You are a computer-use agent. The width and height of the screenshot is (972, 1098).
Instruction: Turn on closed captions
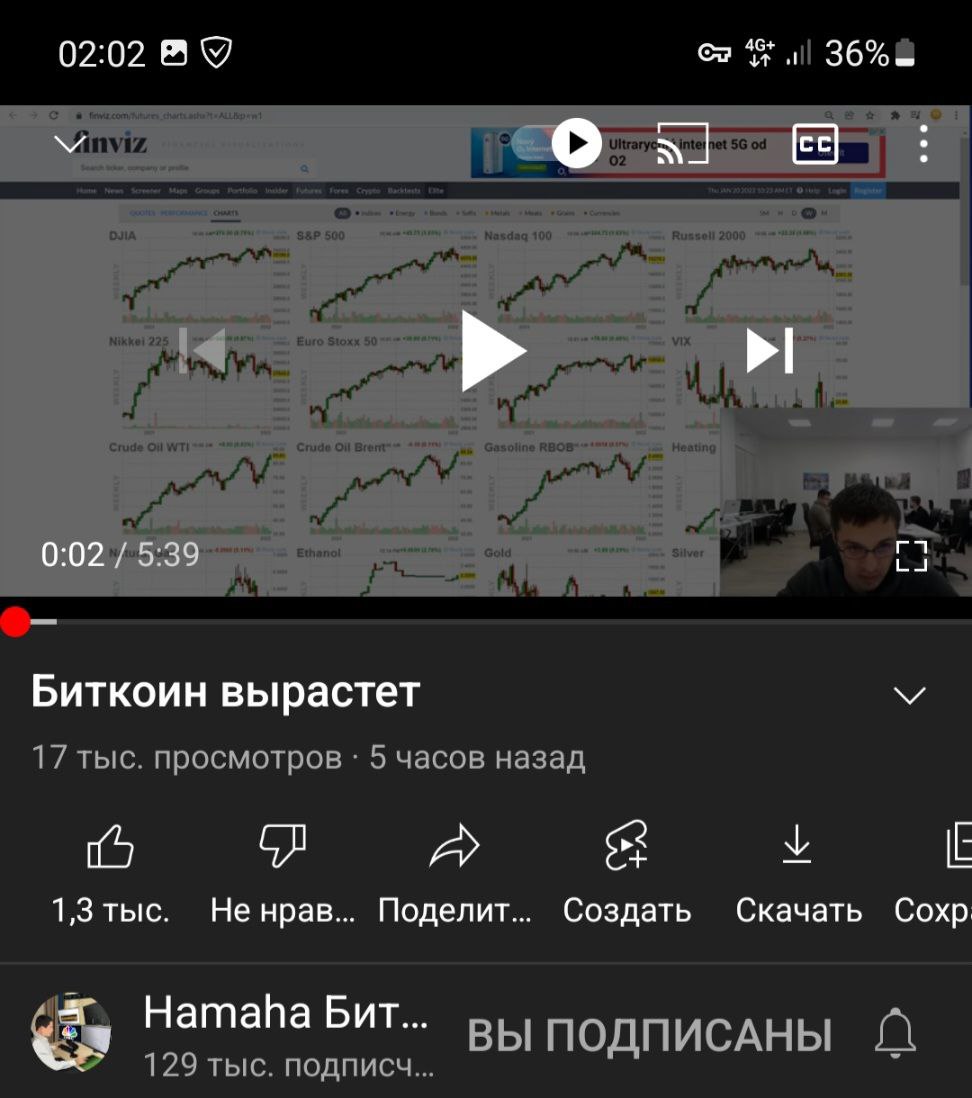(x=815, y=144)
